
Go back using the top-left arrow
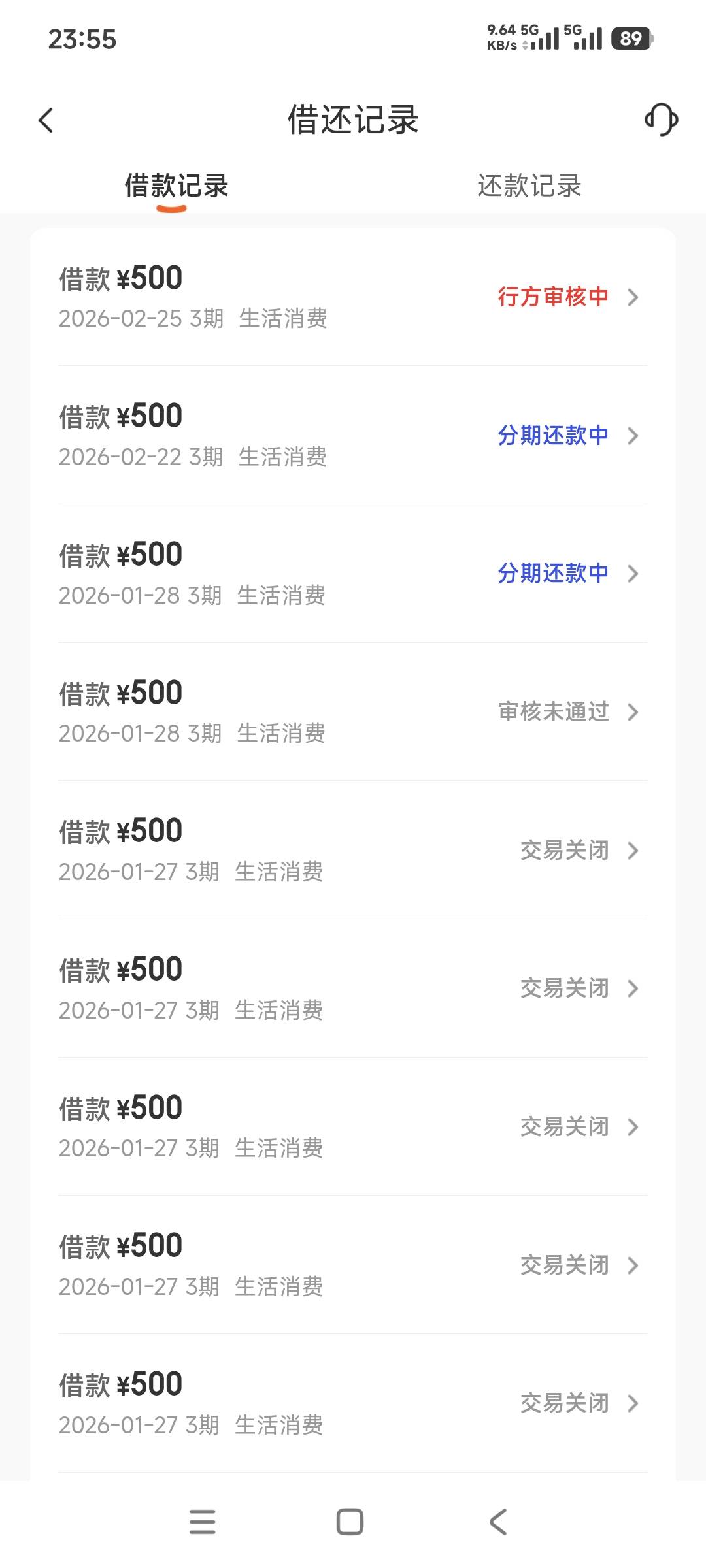(46, 120)
